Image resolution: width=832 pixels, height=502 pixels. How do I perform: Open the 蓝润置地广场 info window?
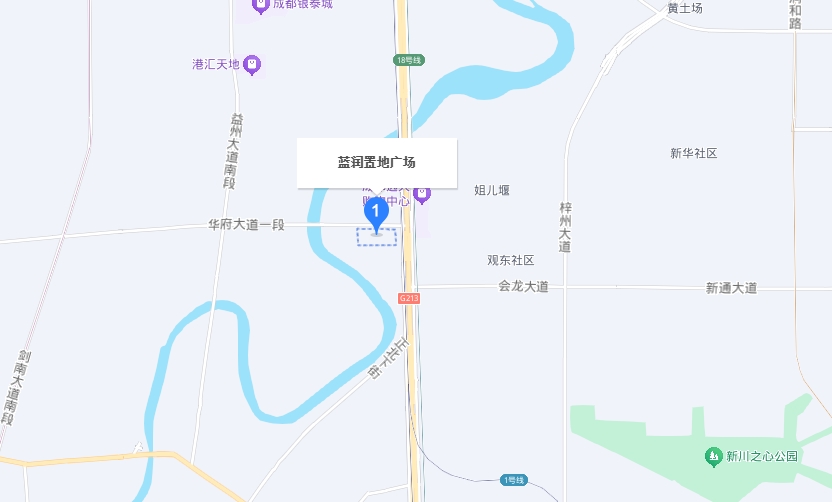coord(376,162)
